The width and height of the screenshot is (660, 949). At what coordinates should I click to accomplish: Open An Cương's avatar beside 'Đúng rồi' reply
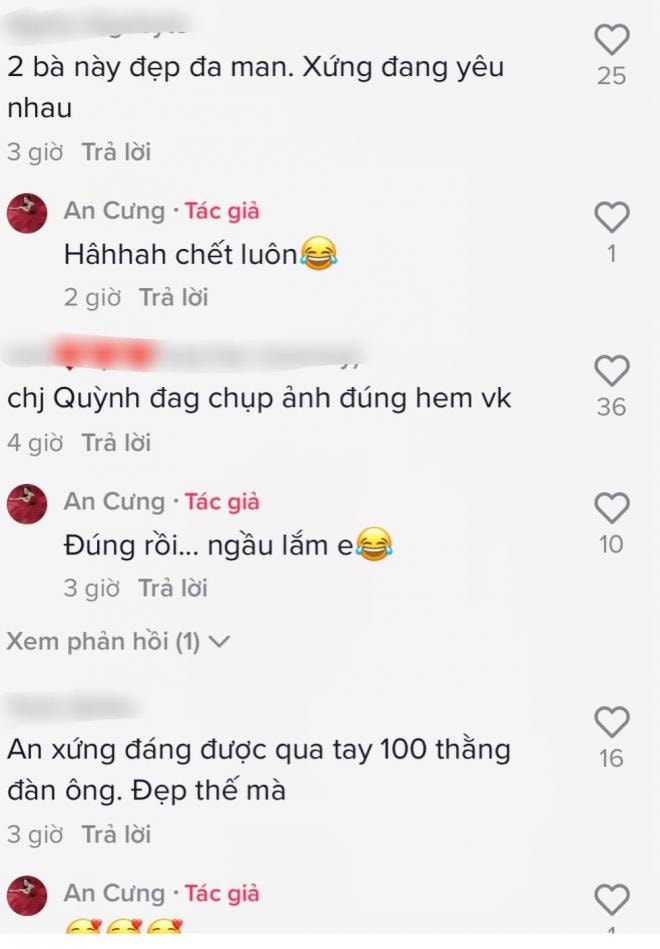28,504
